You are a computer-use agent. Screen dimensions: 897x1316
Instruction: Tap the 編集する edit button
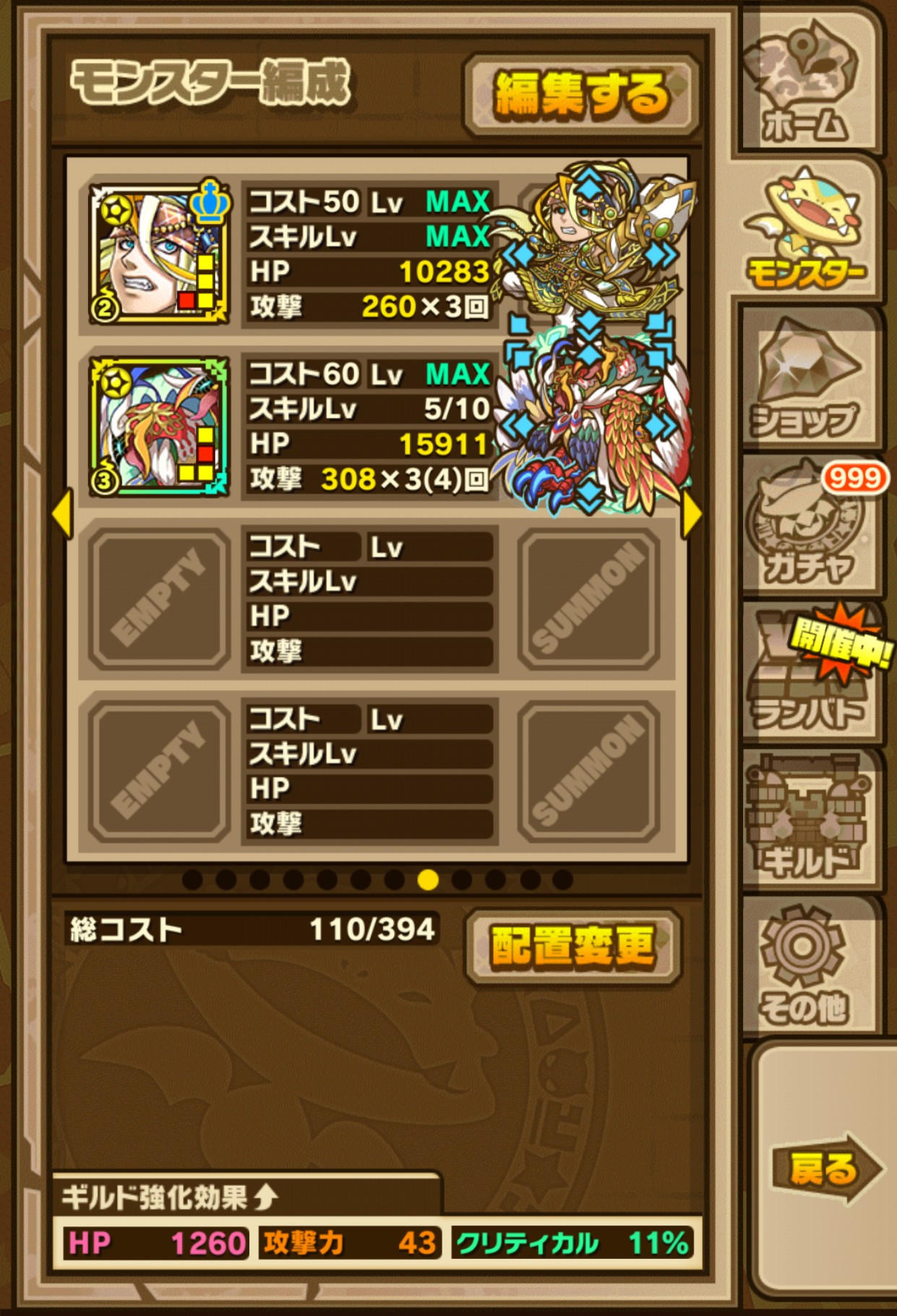(582, 96)
